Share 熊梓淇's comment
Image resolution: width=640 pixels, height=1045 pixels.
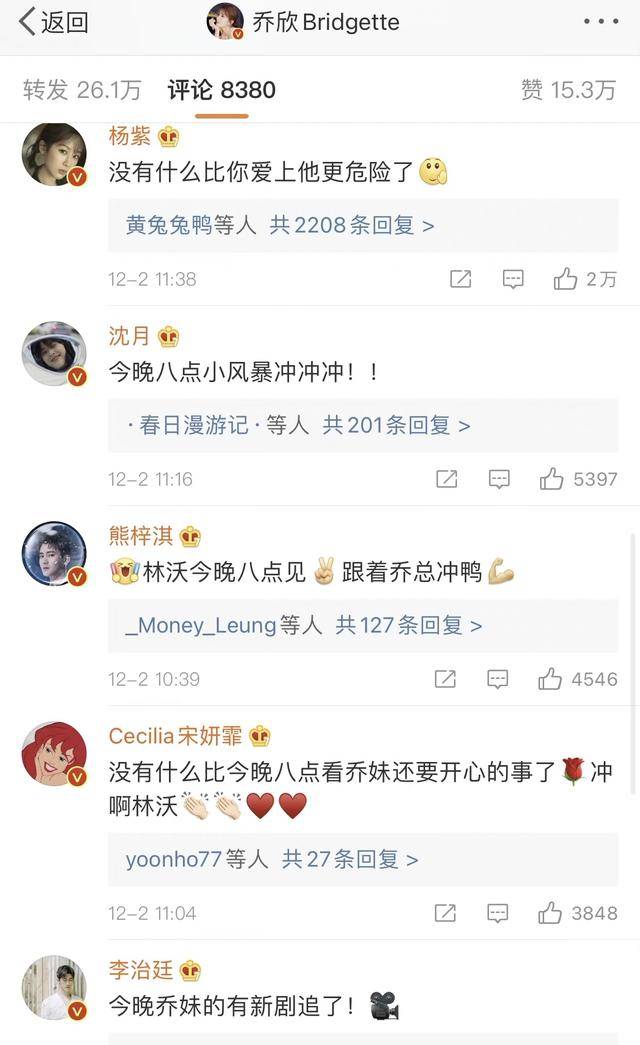coord(445,679)
